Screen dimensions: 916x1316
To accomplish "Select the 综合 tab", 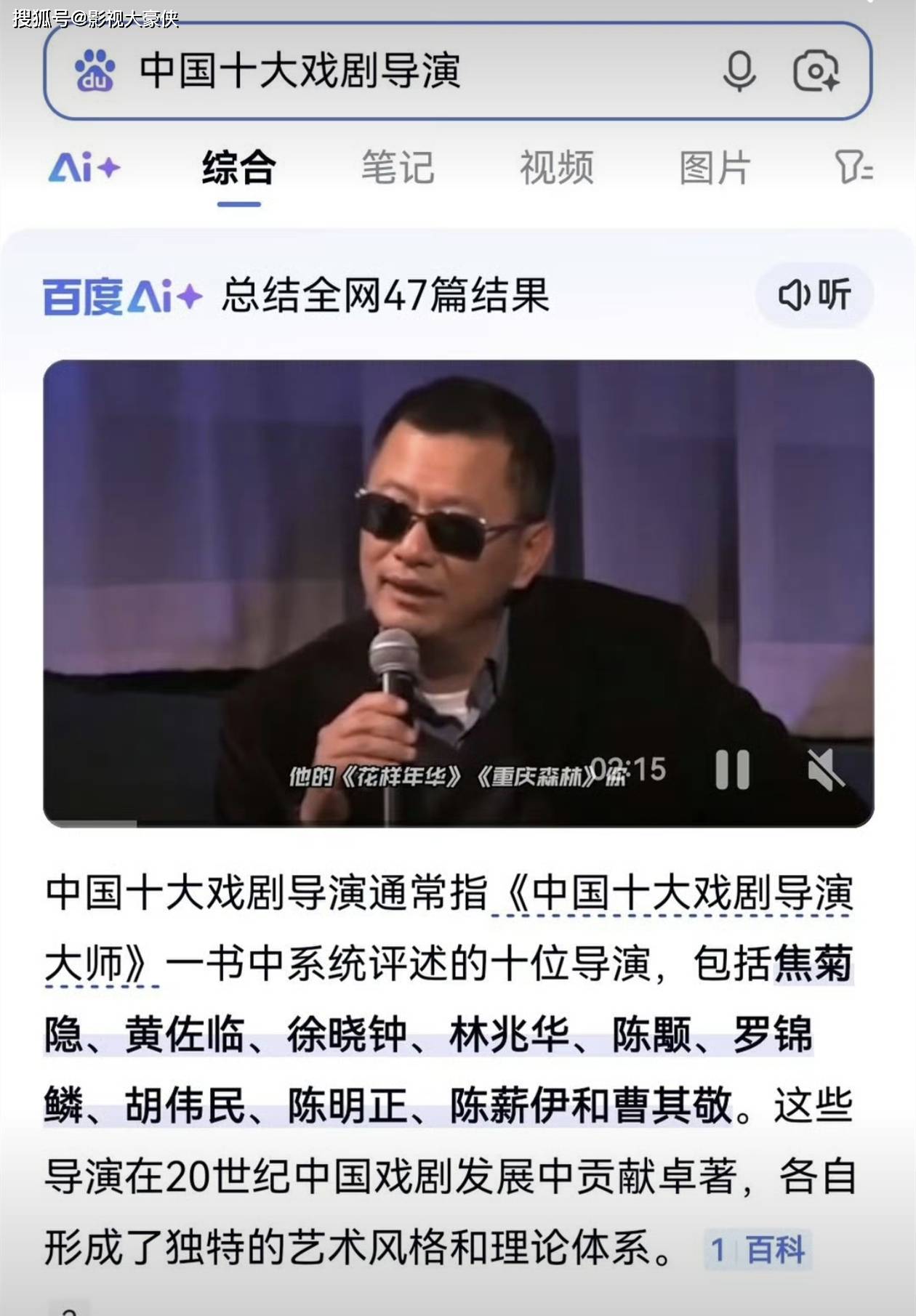I will pos(238,168).
